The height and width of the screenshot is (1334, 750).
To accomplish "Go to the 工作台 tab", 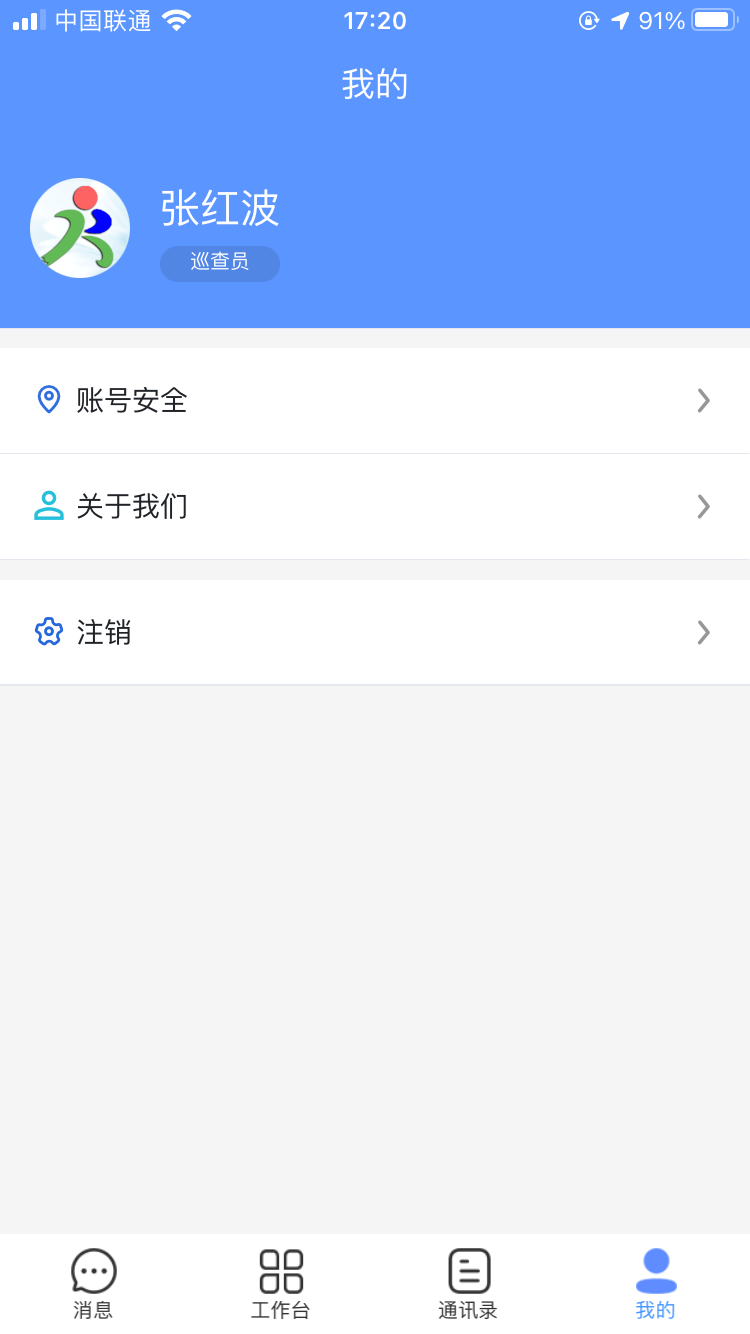I will pyautogui.click(x=281, y=1284).
